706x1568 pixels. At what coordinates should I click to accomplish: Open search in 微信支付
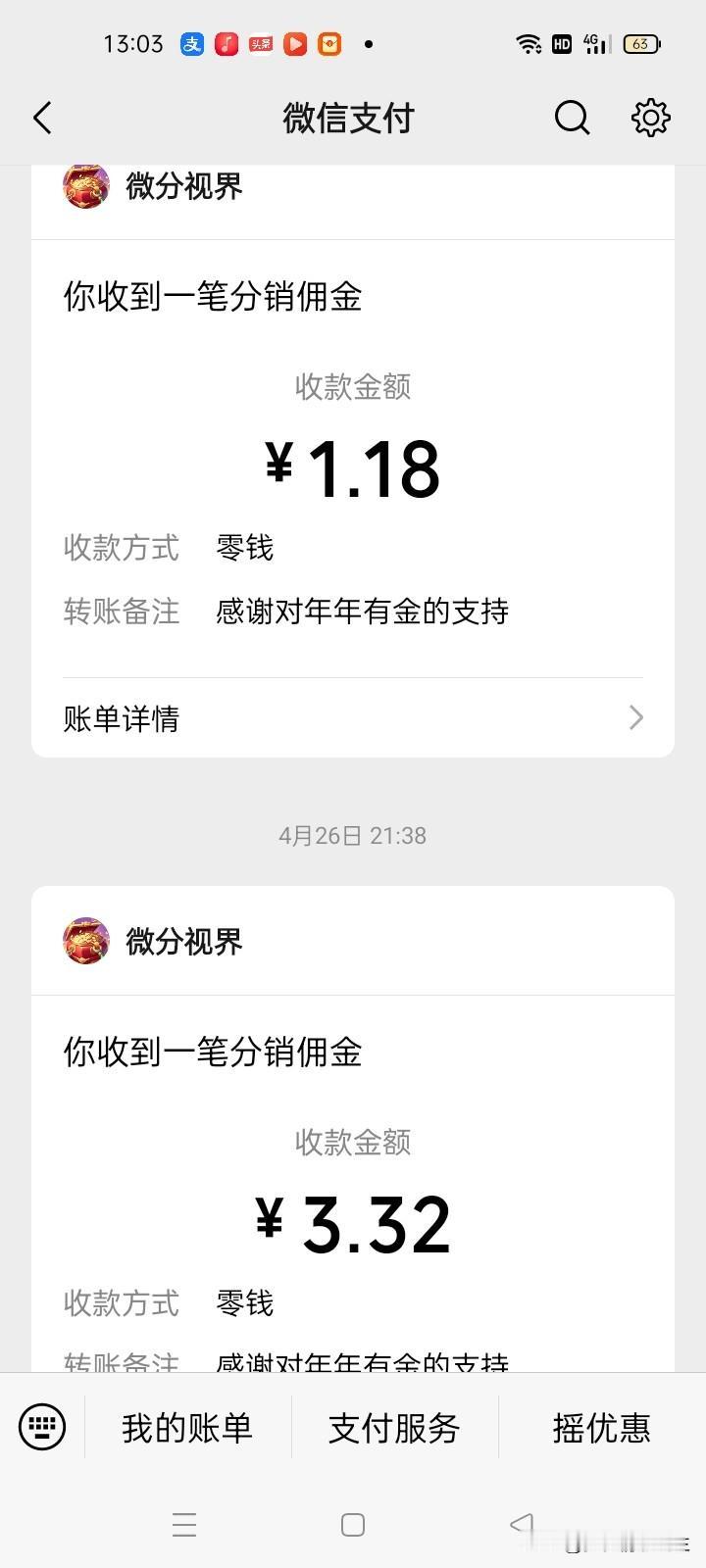coord(573,119)
